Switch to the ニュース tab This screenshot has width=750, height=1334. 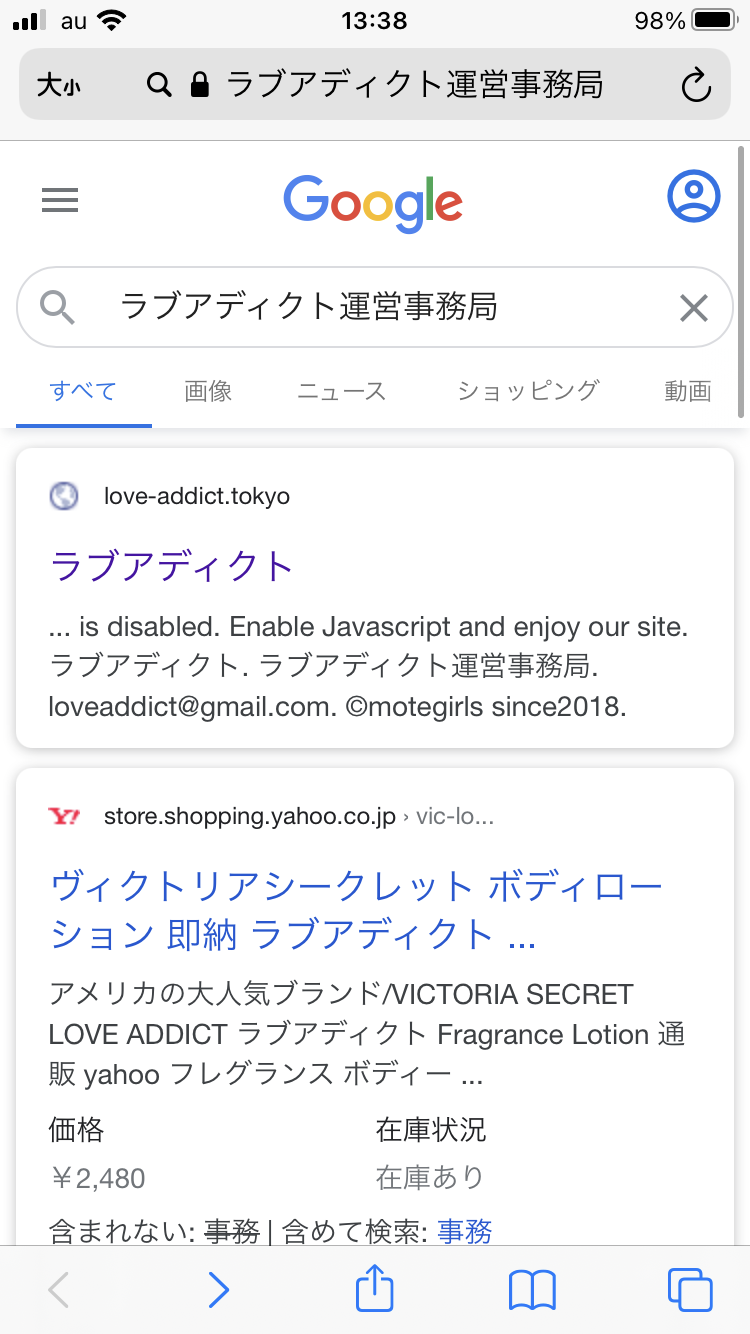(x=341, y=391)
